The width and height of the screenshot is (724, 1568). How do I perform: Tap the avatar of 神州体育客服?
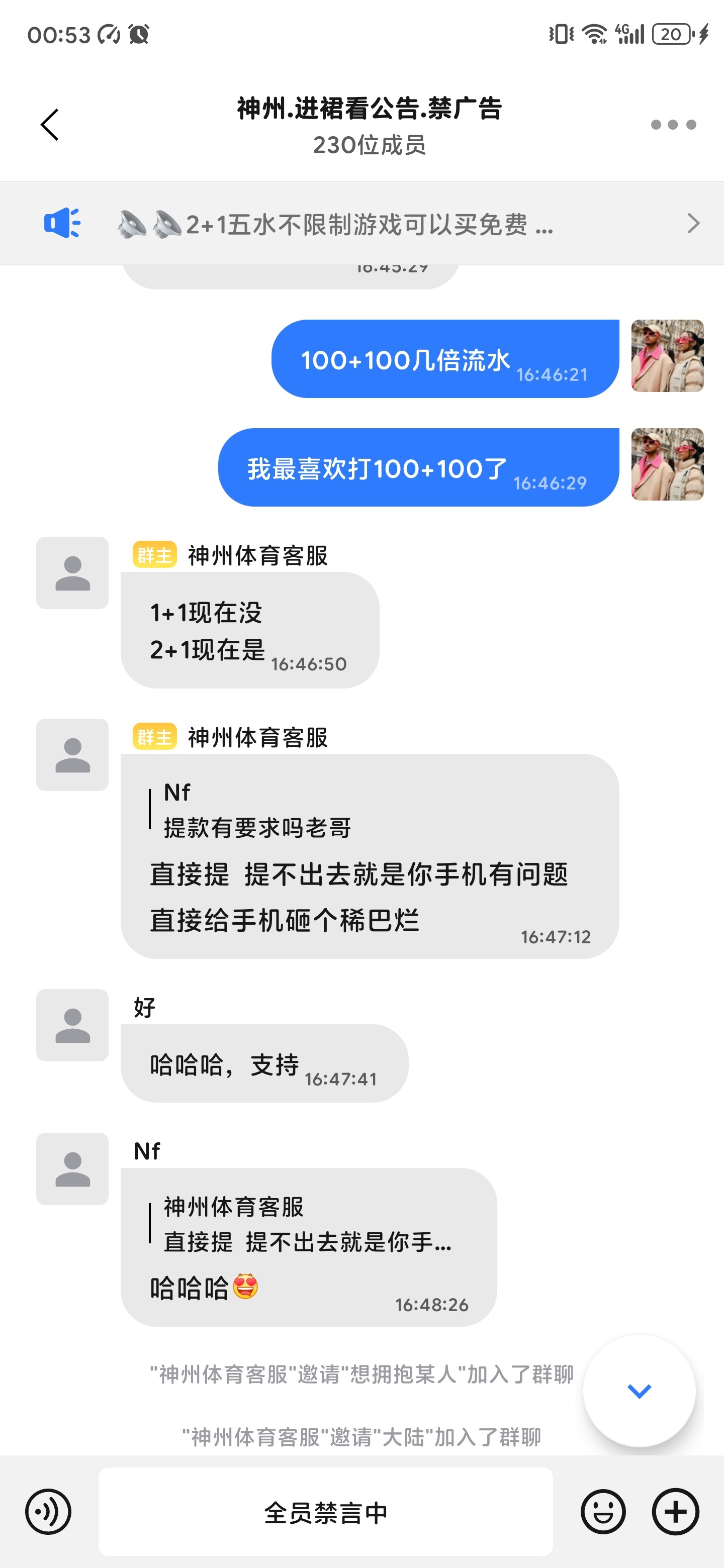point(72,573)
